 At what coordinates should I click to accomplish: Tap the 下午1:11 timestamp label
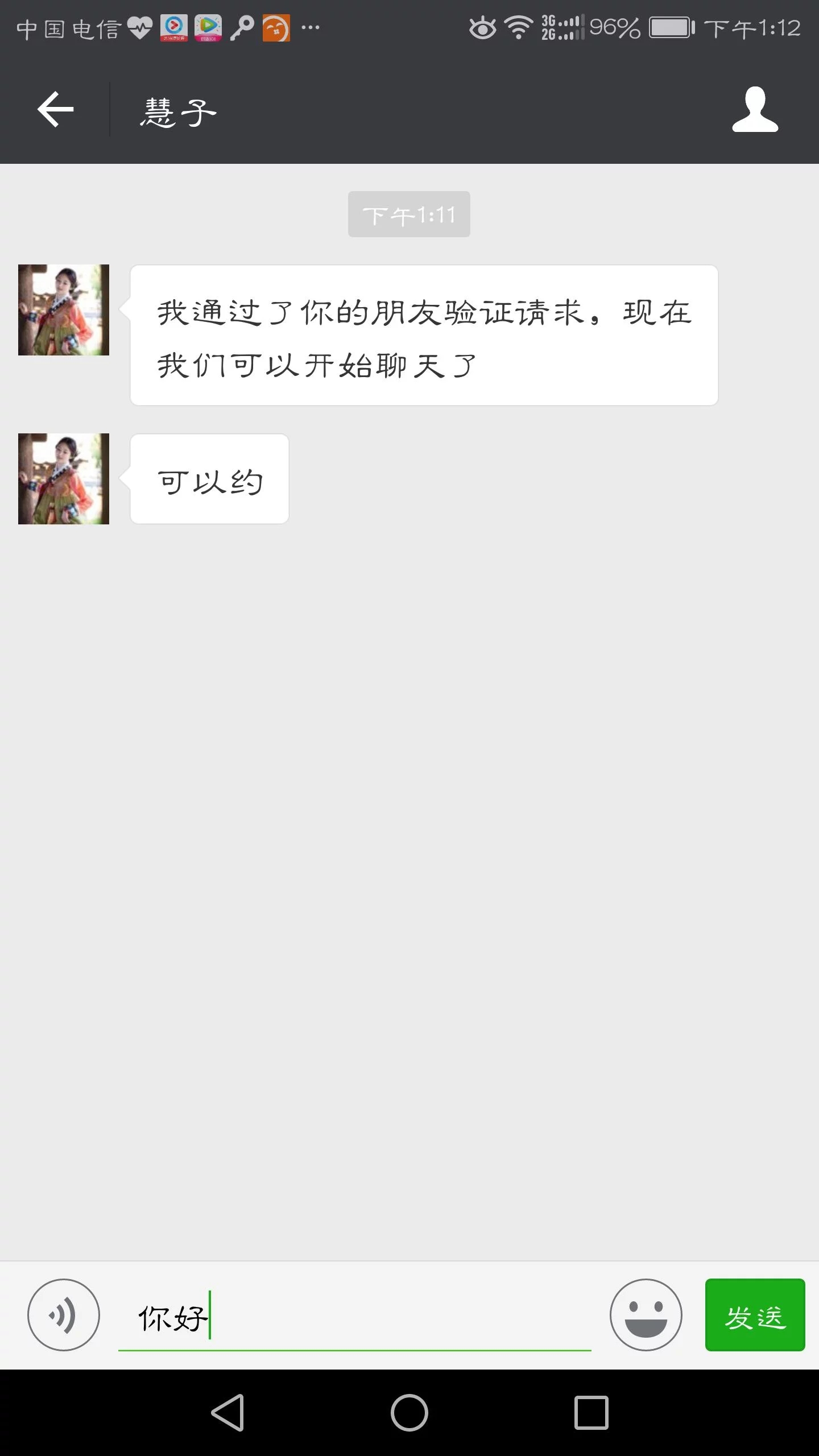409,214
